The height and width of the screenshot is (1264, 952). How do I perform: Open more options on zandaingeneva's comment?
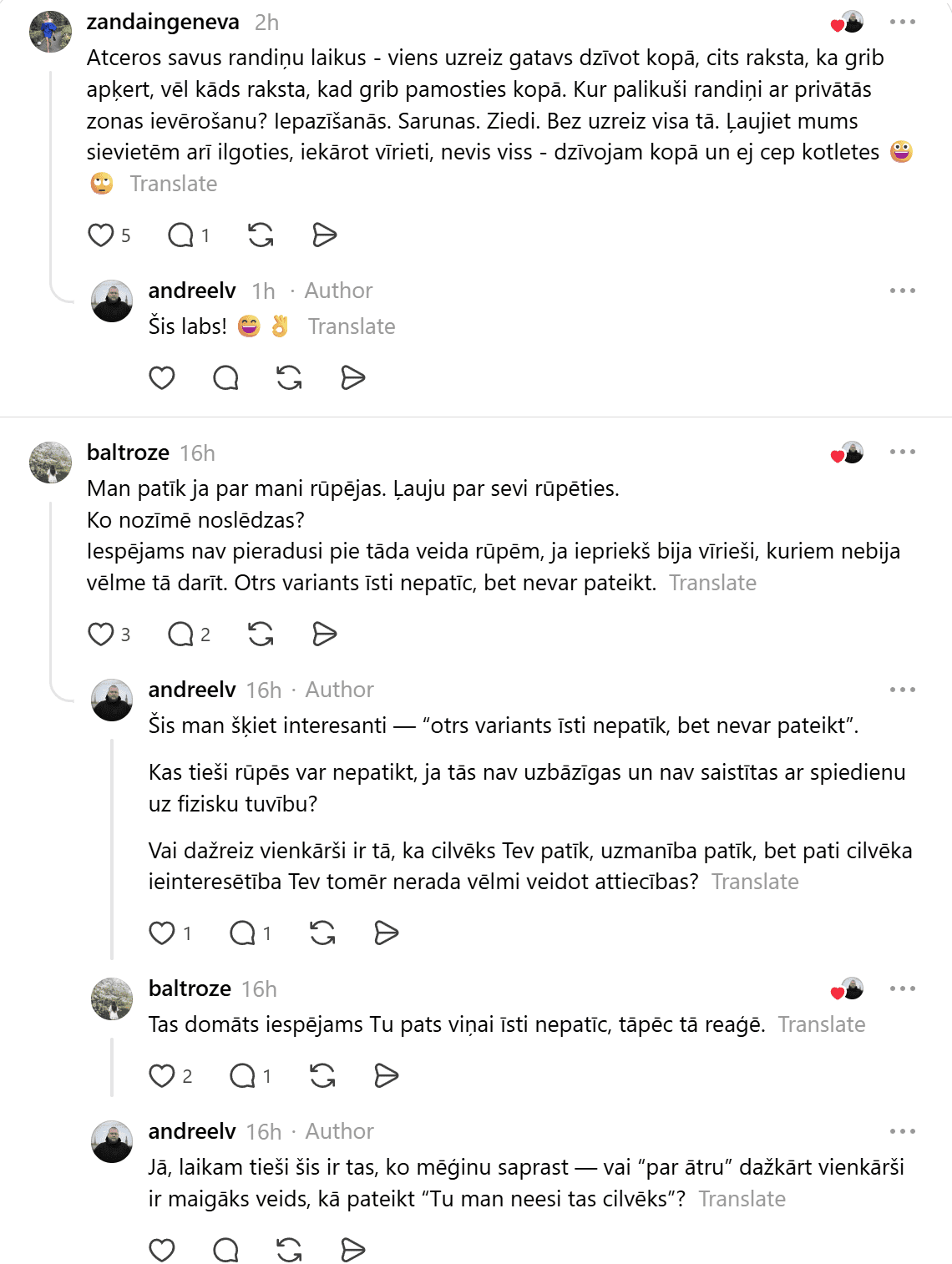[x=903, y=22]
